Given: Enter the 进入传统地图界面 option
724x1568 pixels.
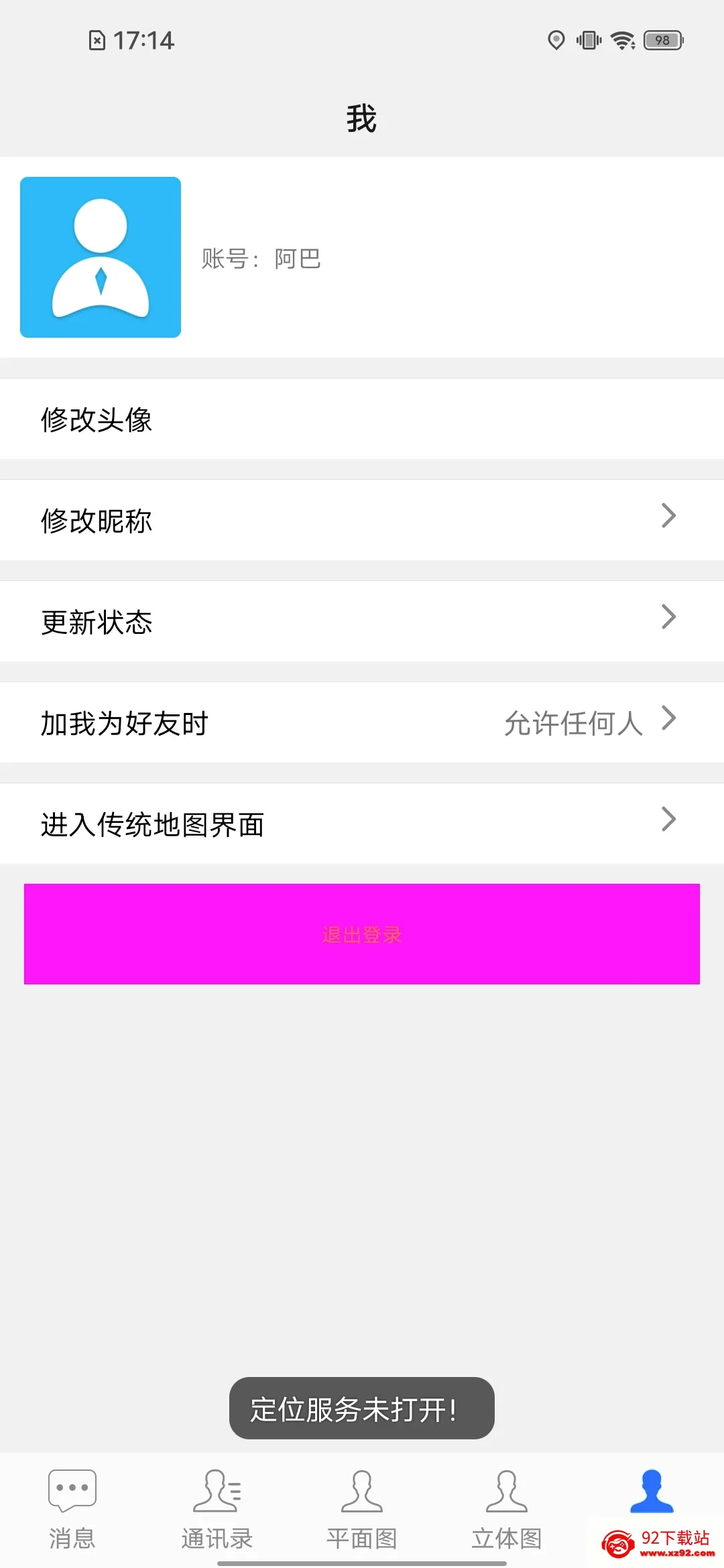Looking at the screenshot, I should pos(362,824).
